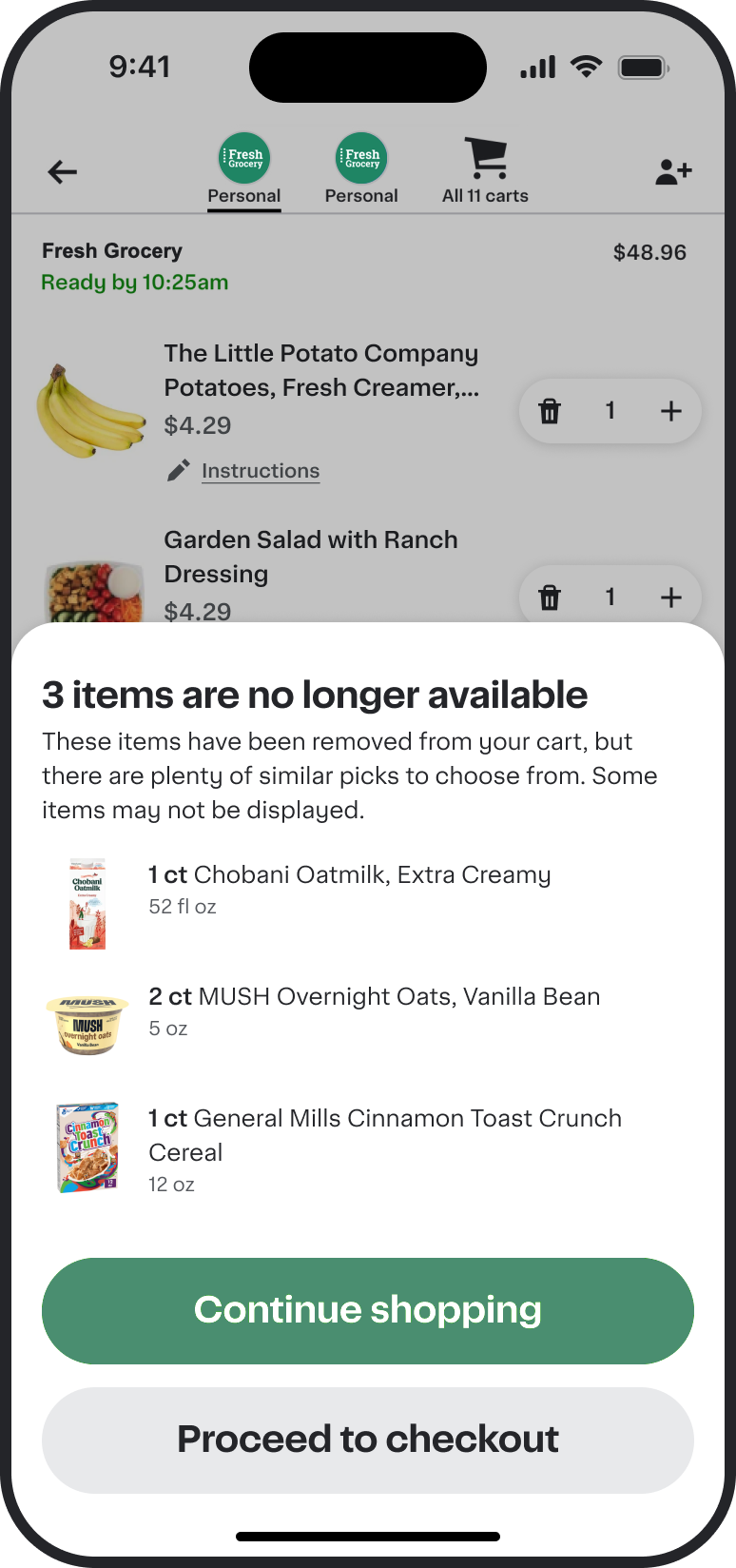Click the add-person icon to invite someone
The image size is (736, 1568).
[673, 171]
